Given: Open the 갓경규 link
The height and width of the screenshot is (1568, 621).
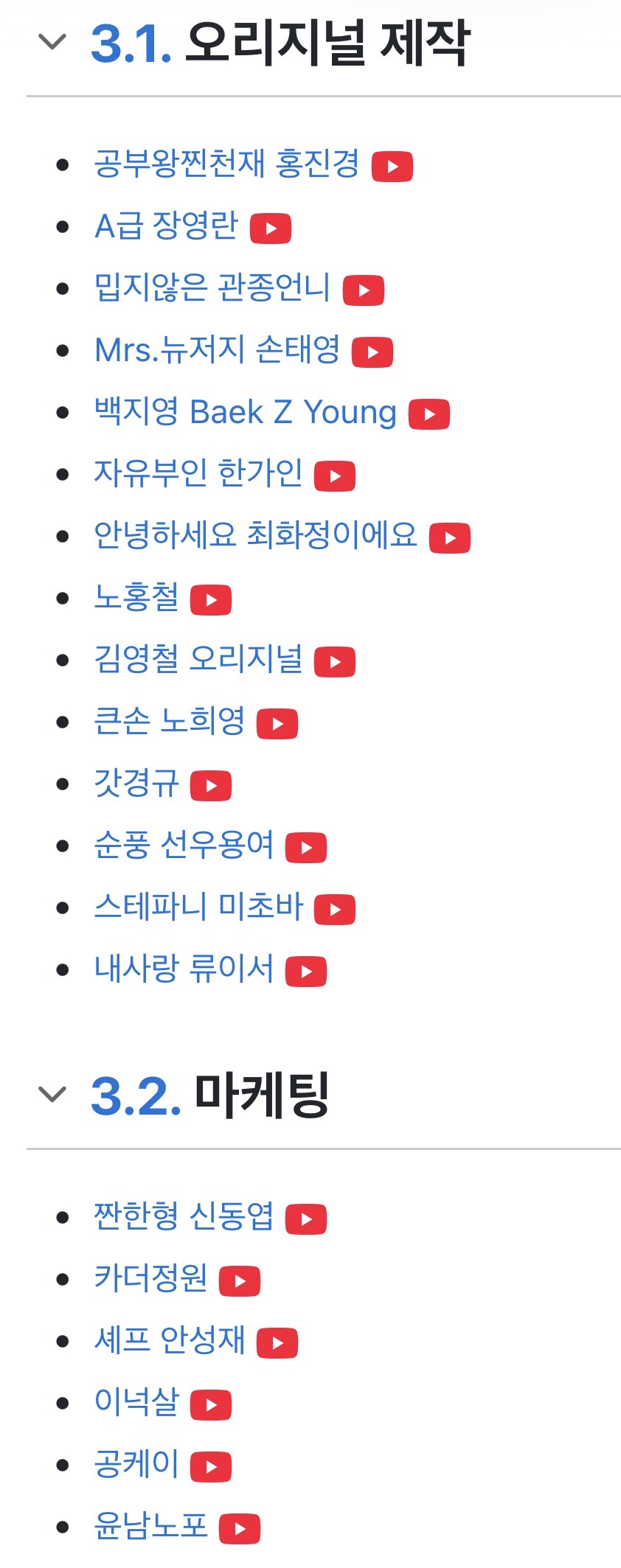Looking at the screenshot, I should tap(136, 783).
